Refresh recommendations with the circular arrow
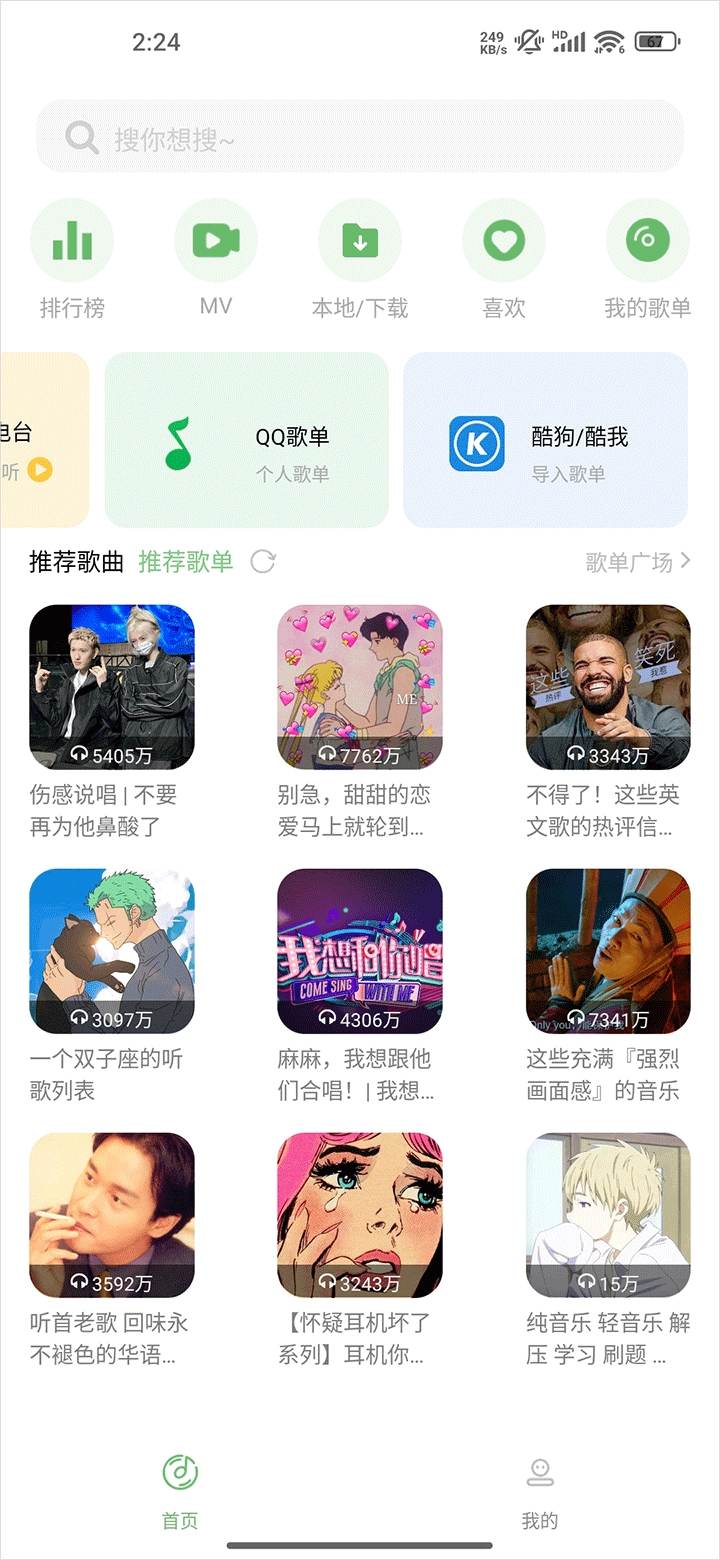720x1560 pixels. [262, 562]
